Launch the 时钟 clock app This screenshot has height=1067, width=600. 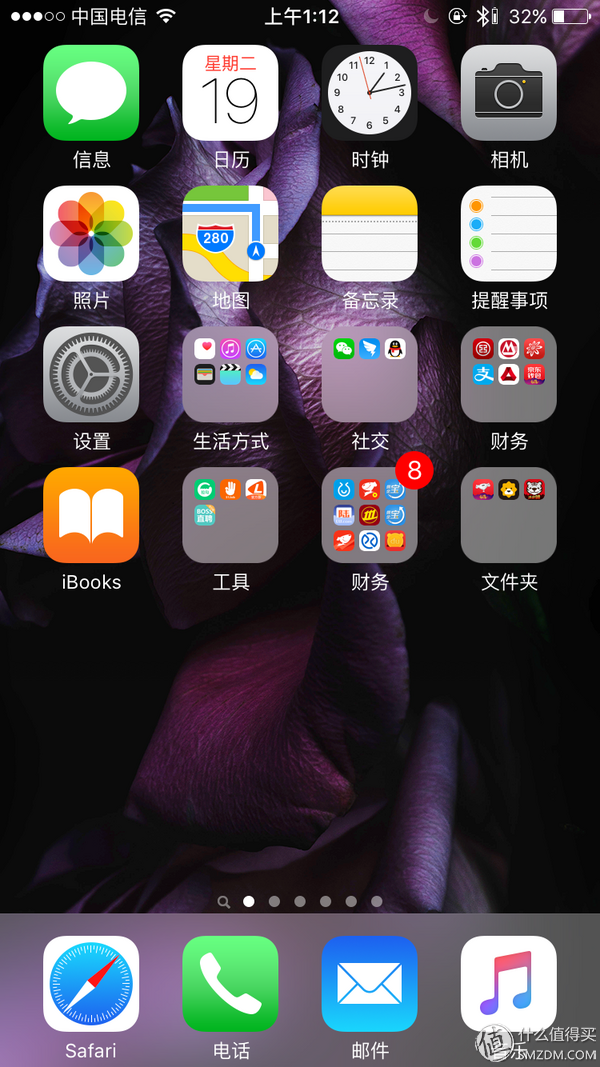(x=369, y=93)
